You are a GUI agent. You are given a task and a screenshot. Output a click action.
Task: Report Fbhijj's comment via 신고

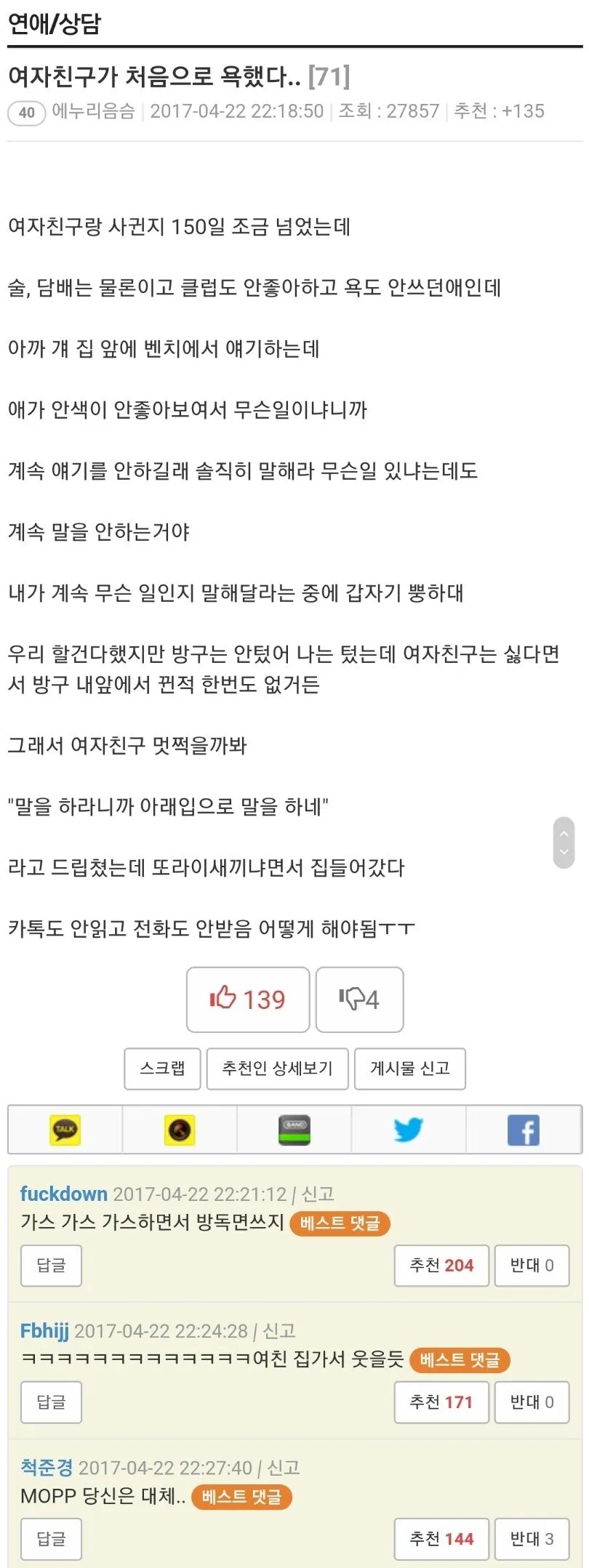pos(279,1330)
